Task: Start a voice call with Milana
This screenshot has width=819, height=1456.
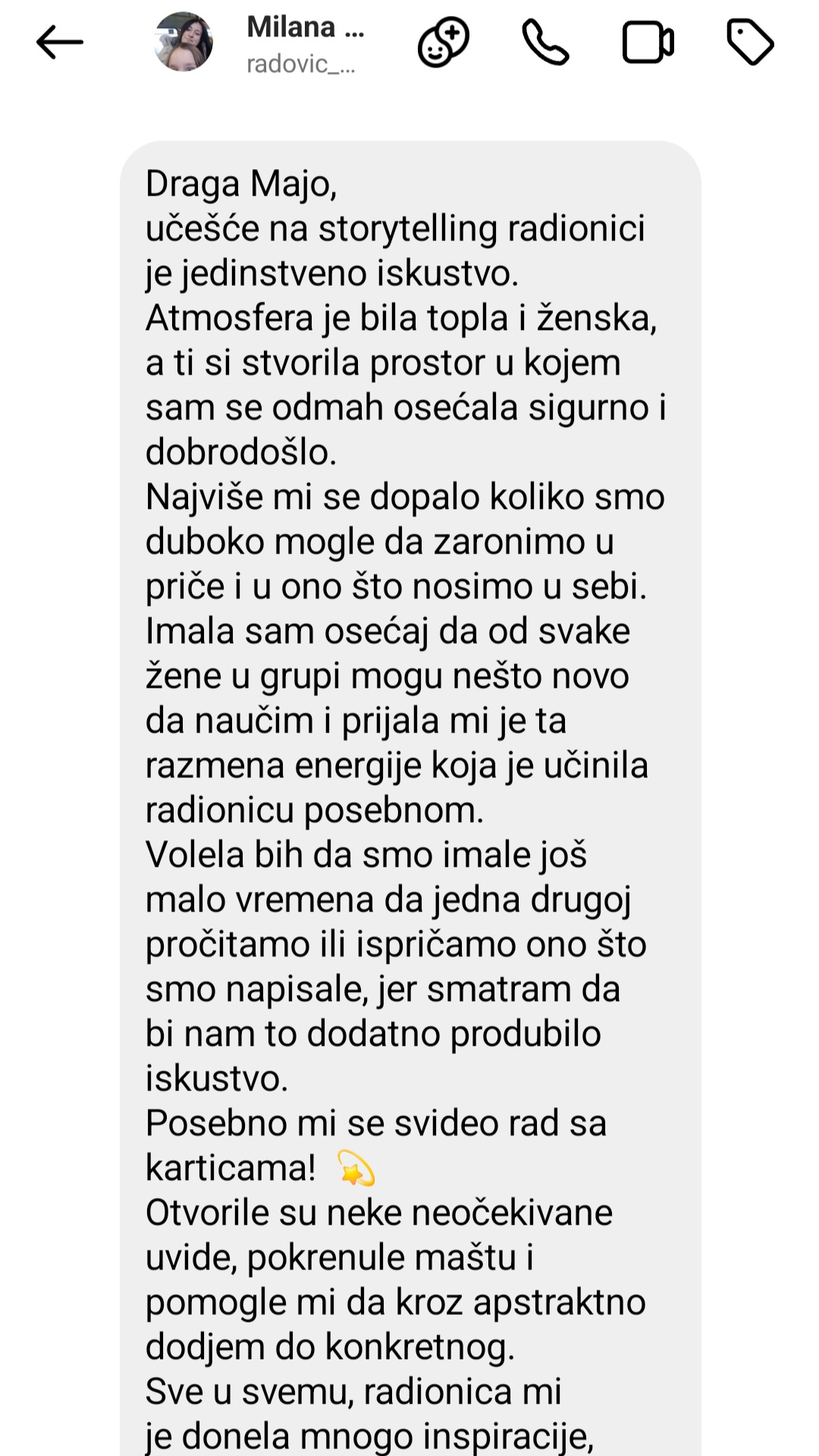Action: coord(545,42)
